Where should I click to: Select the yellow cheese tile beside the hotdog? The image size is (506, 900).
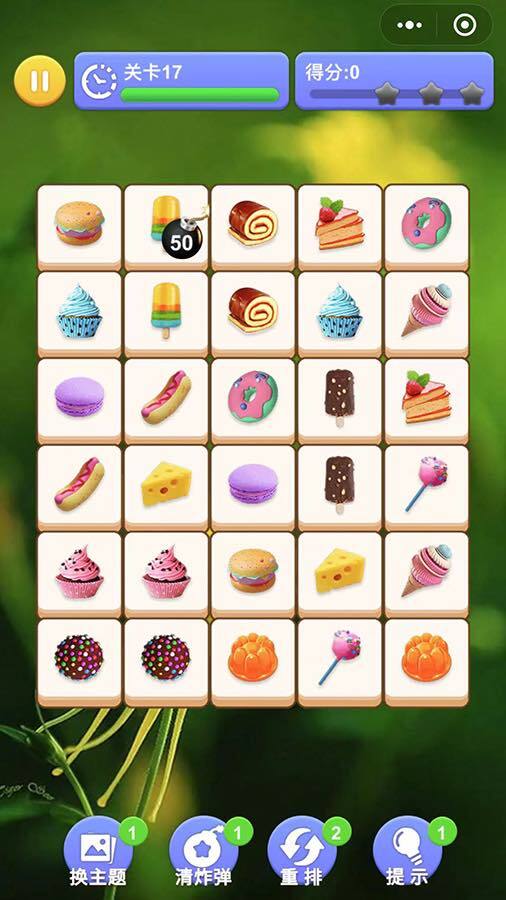(166, 488)
